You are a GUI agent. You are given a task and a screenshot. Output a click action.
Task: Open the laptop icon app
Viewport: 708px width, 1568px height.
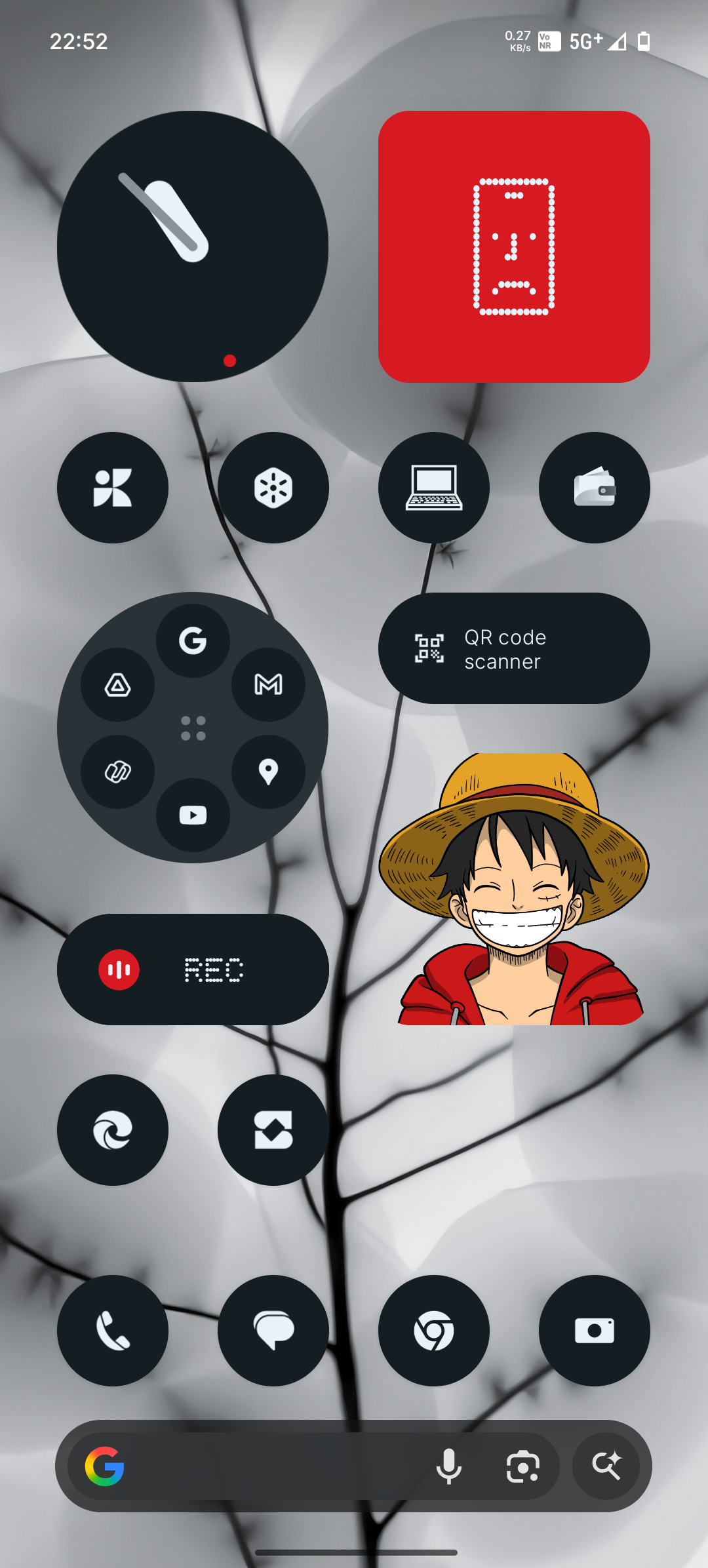(x=433, y=488)
